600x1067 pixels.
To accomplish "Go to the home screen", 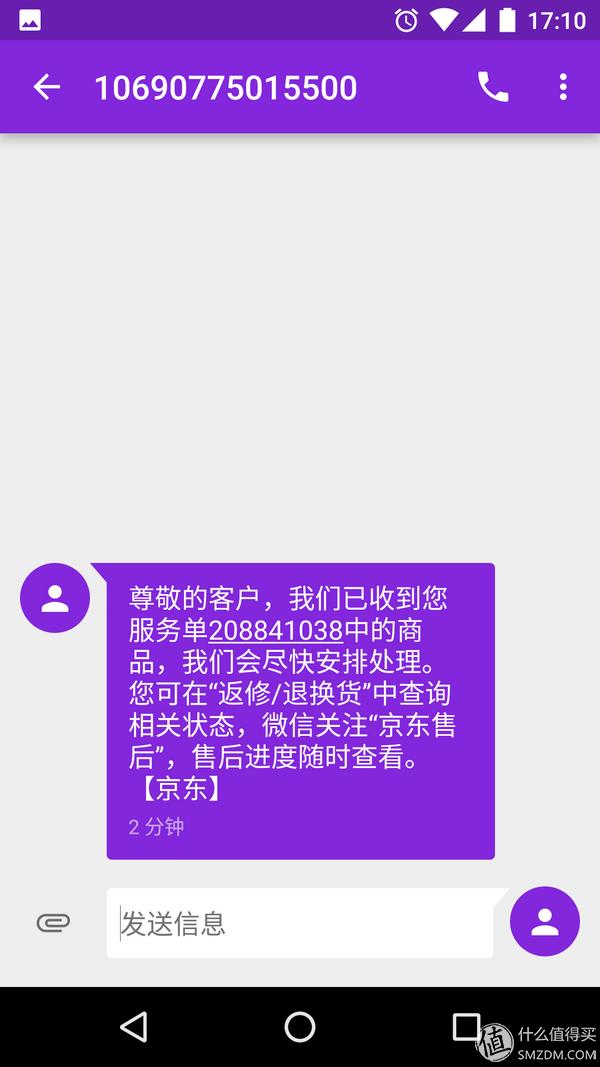I will click(300, 1026).
